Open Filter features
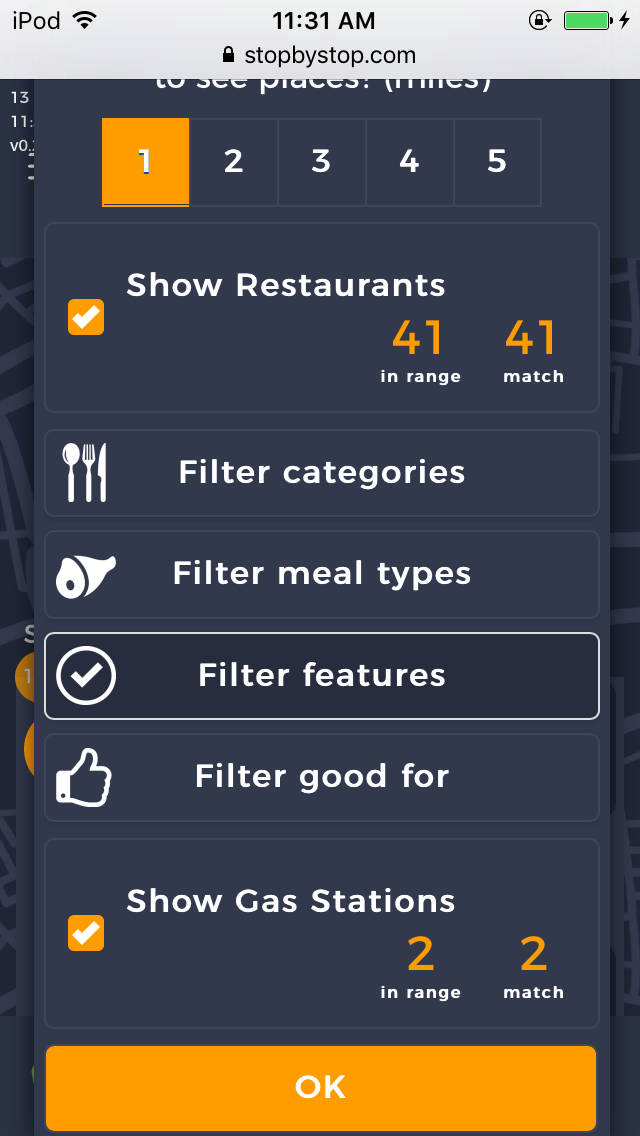The image size is (640, 1136). [x=321, y=675]
